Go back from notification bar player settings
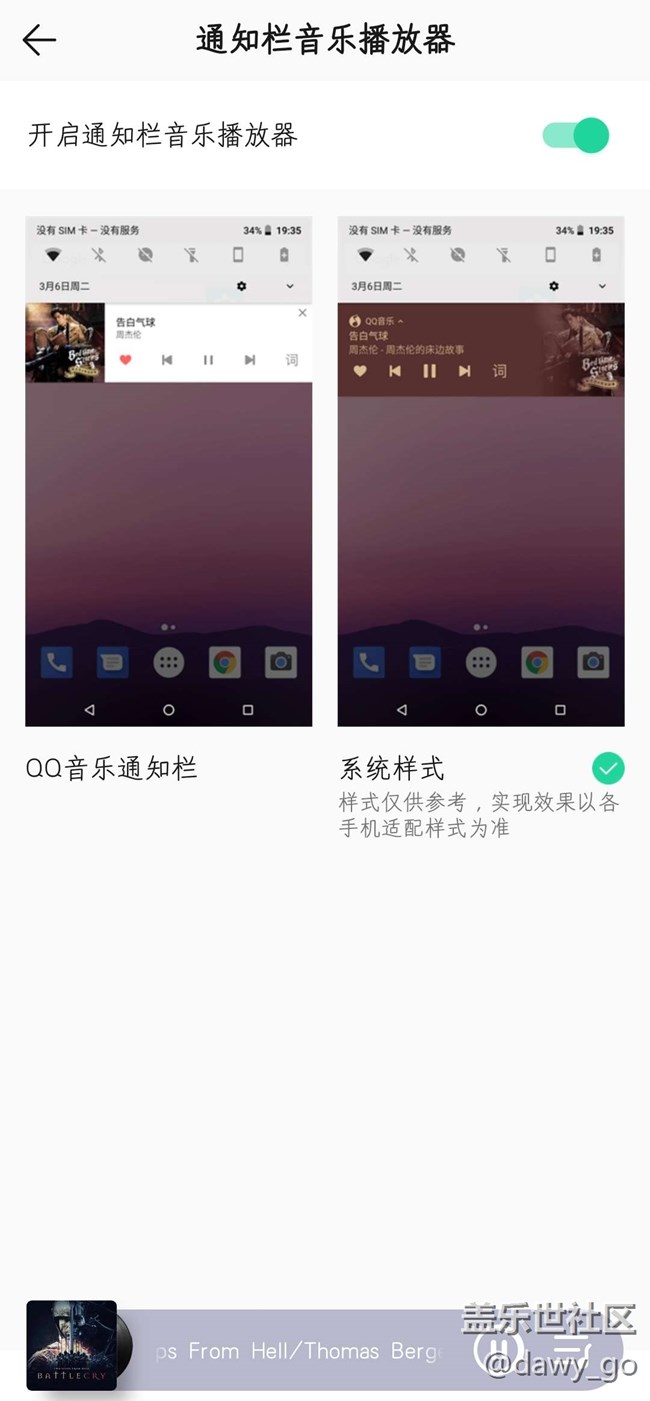 click(x=39, y=40)
